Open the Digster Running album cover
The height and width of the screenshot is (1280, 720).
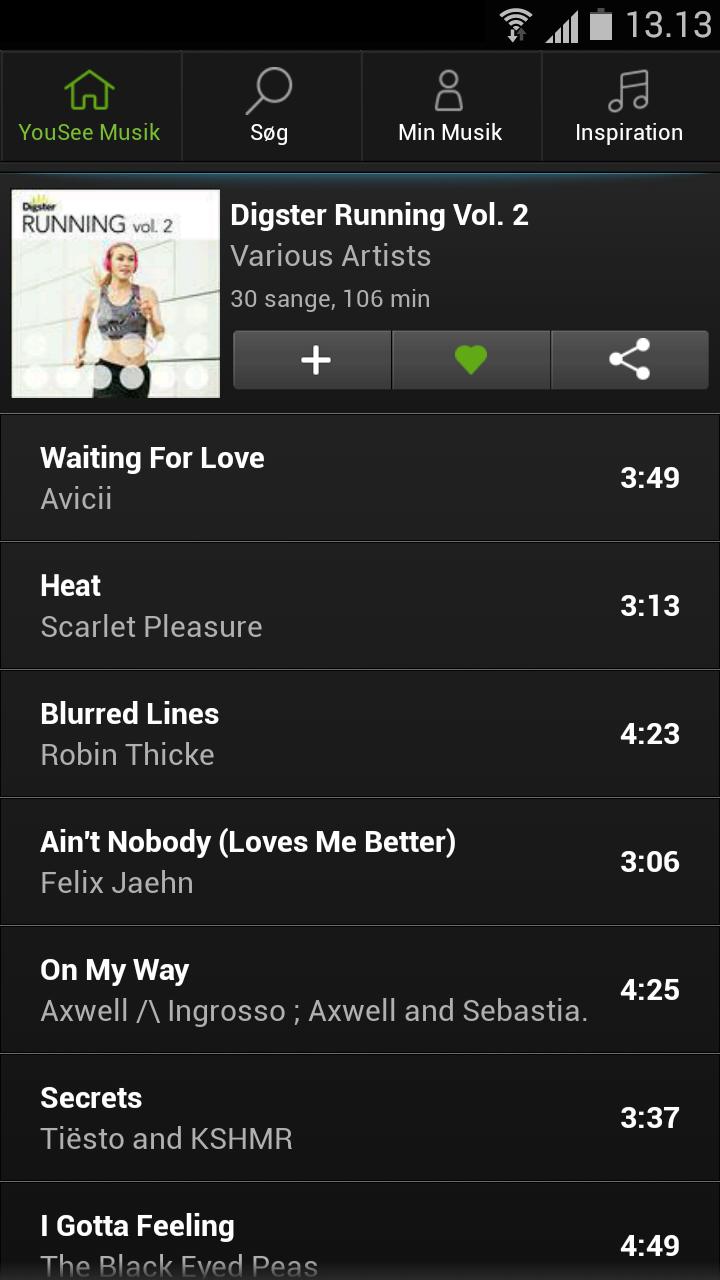point(116,294)
